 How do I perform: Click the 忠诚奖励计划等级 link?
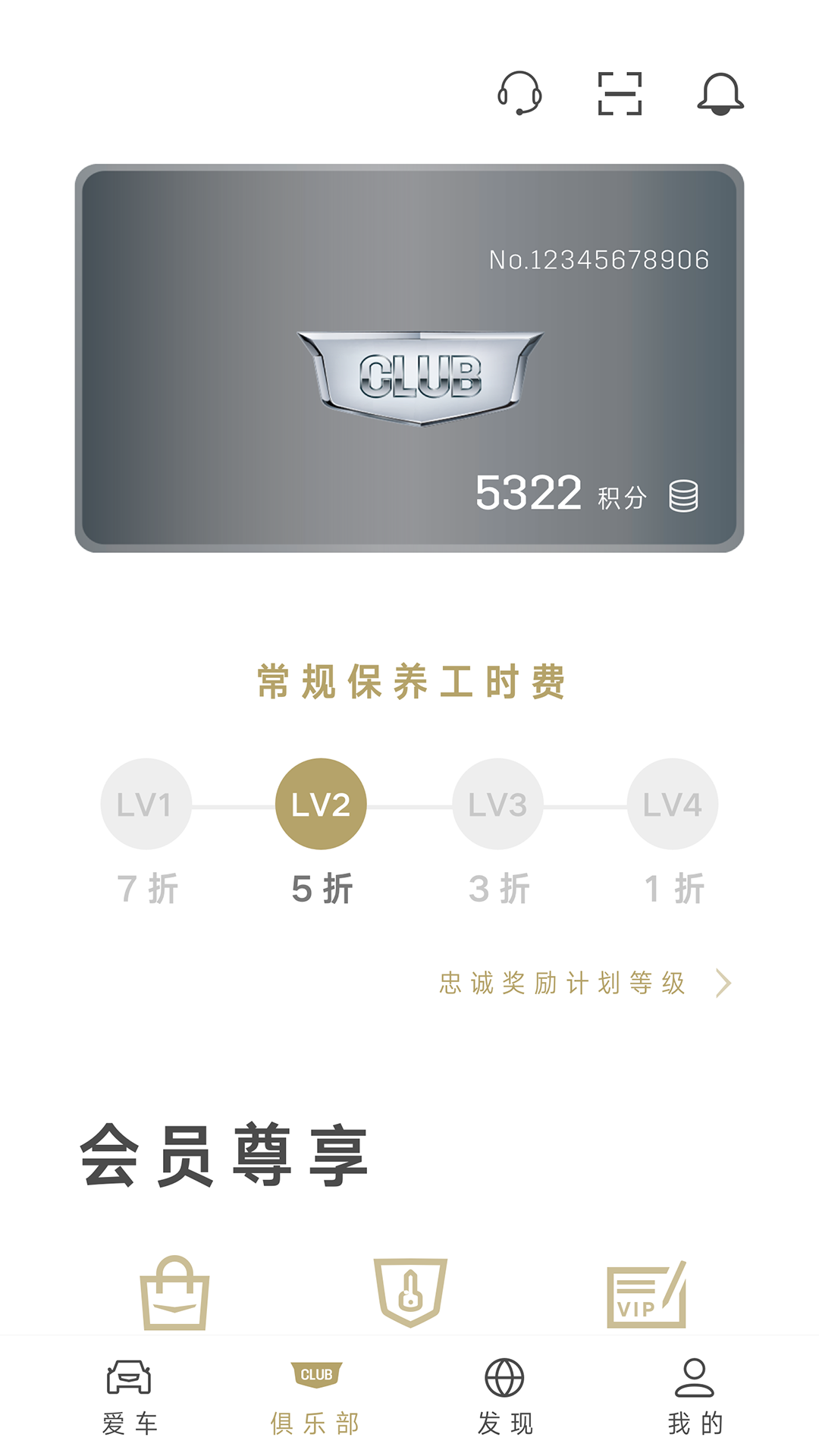564,984
